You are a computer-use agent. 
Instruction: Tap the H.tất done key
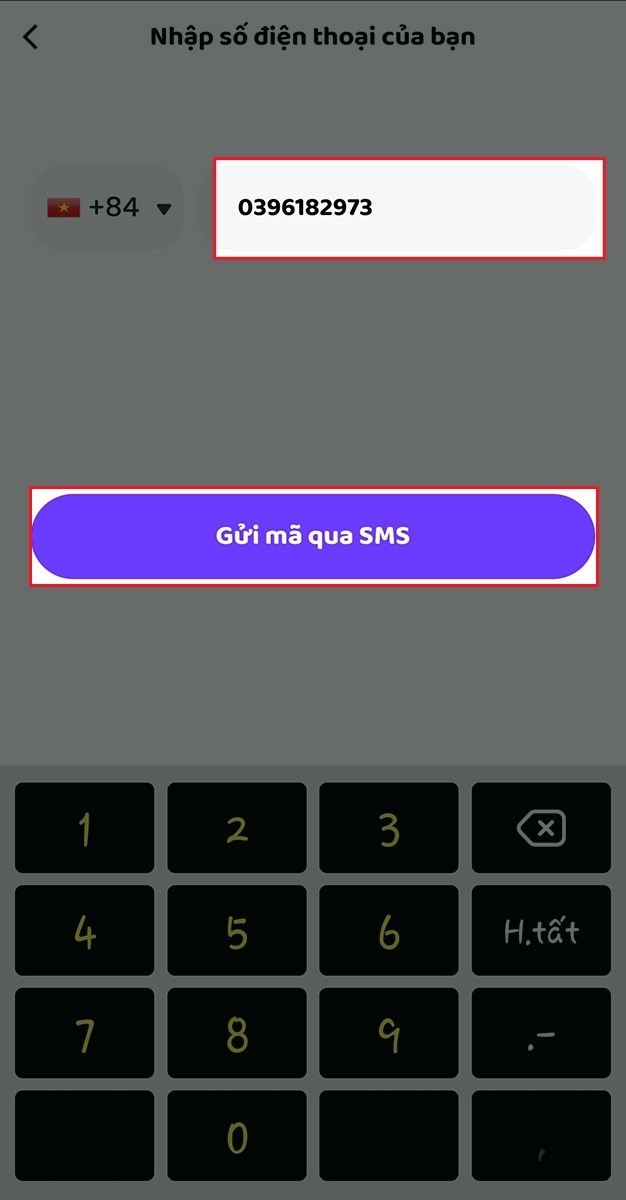(x=541, y=932)
